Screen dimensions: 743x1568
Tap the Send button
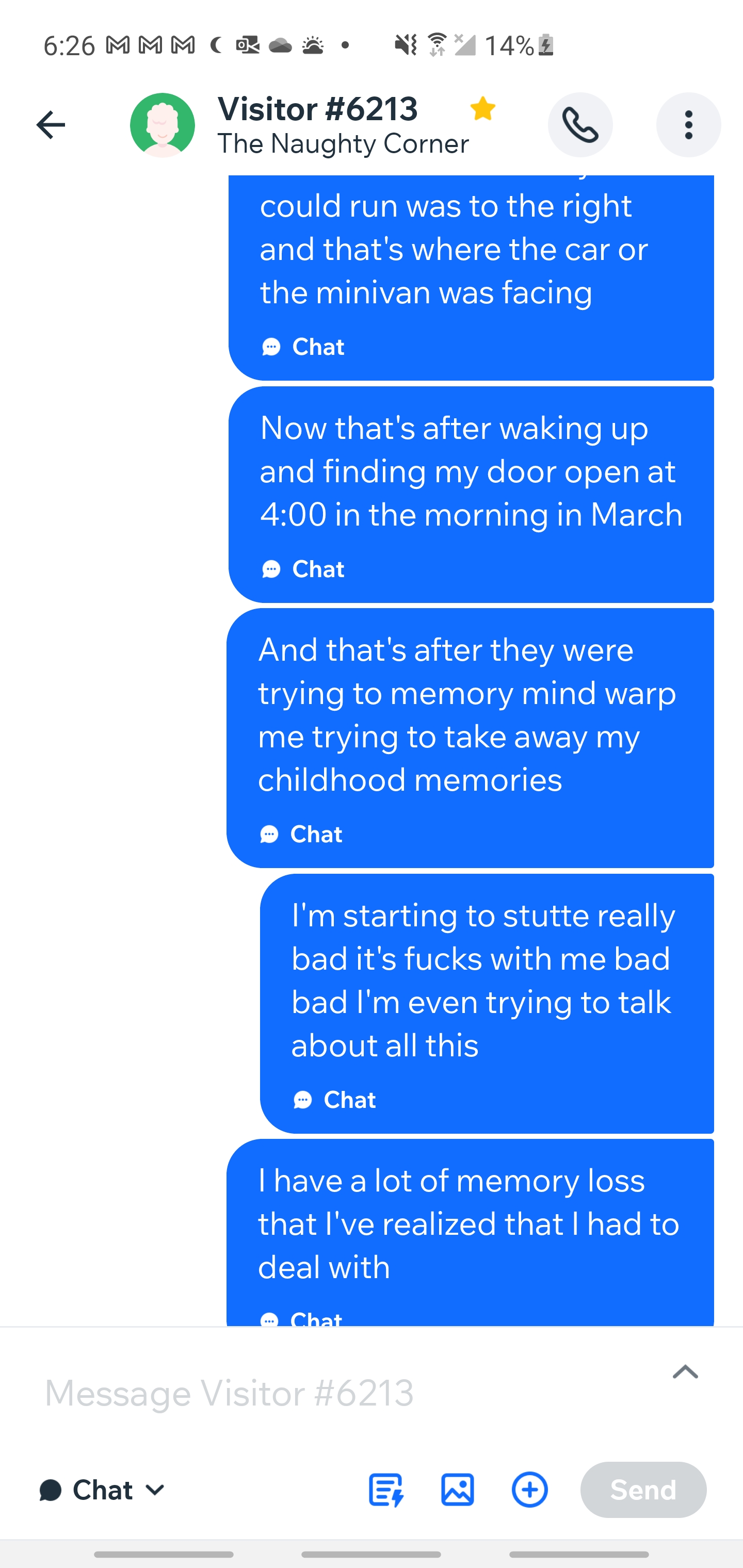[643, 1490]
